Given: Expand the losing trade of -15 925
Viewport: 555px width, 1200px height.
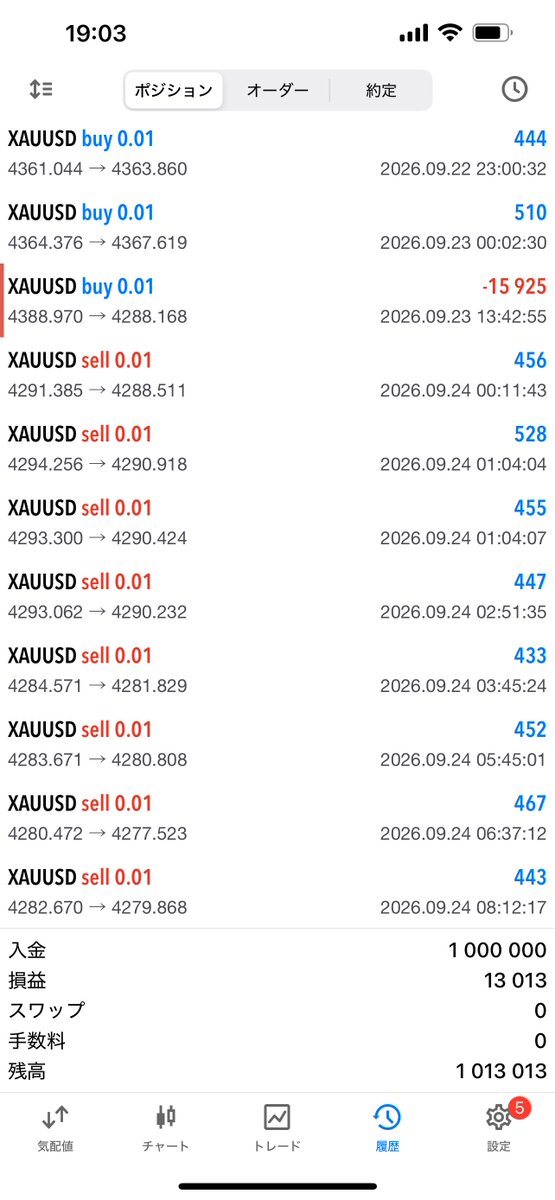Looking at the screenshot, I should [277, 301].
